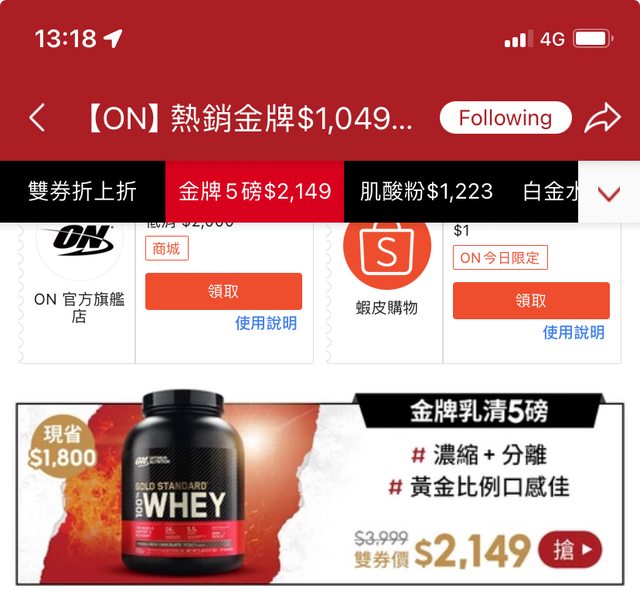
Task: Claim the ON 官方旗艦店 coupon
Action: point(223,291)
